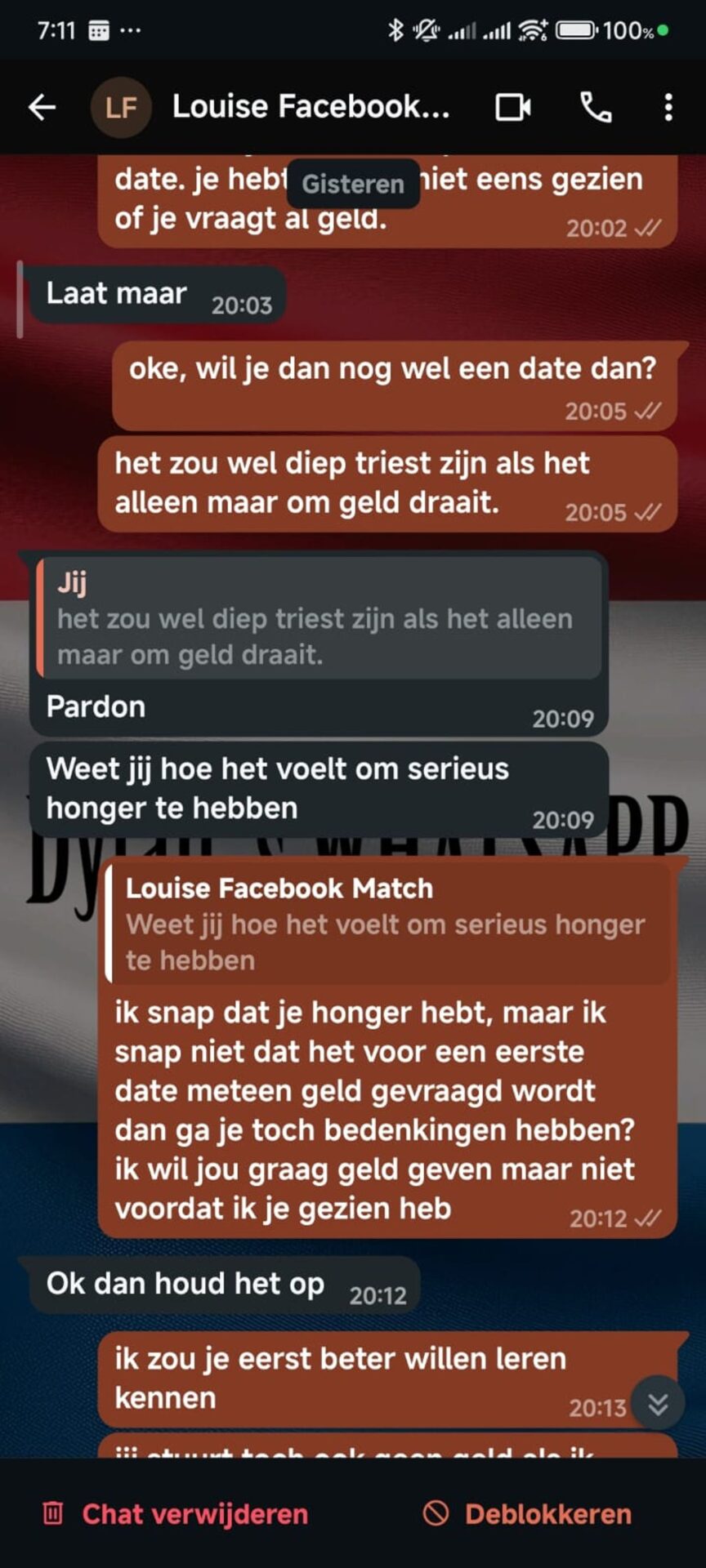Tap the quoted message above Pardon
This screenshot has width=706, height=1568.
pyautogui.click(x=320, y=620)
